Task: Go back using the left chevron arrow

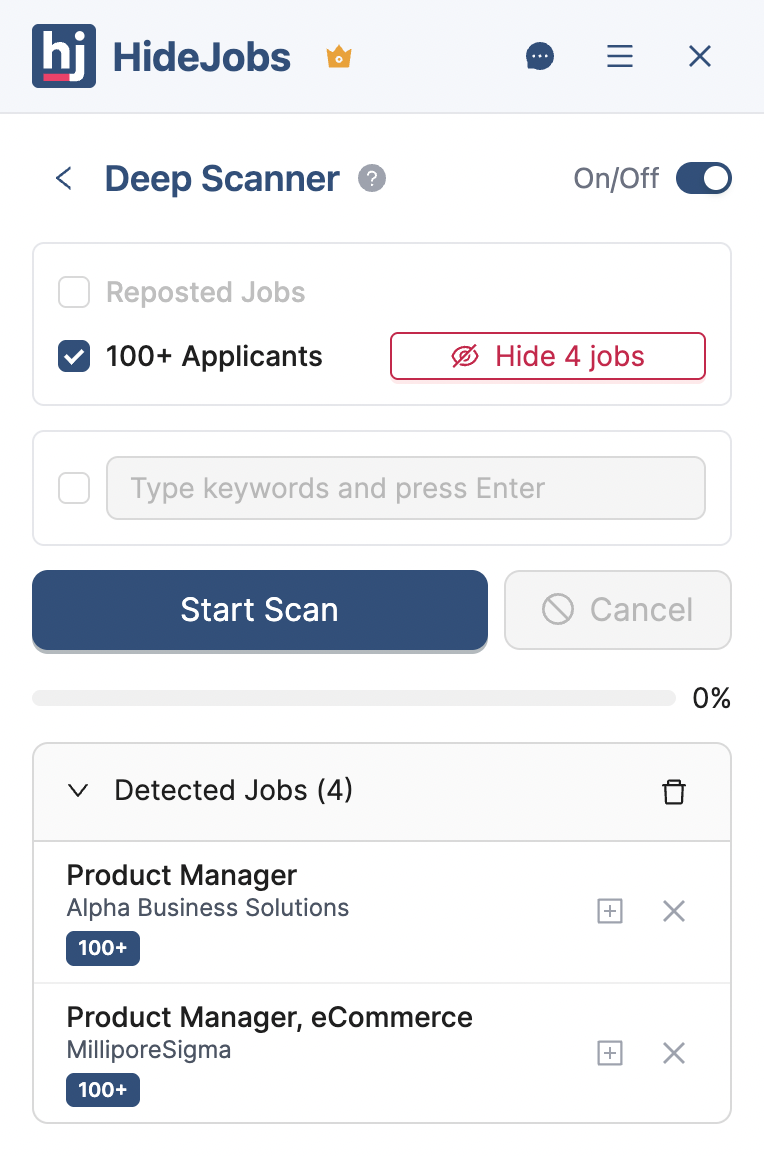Action: click(63, 178)
